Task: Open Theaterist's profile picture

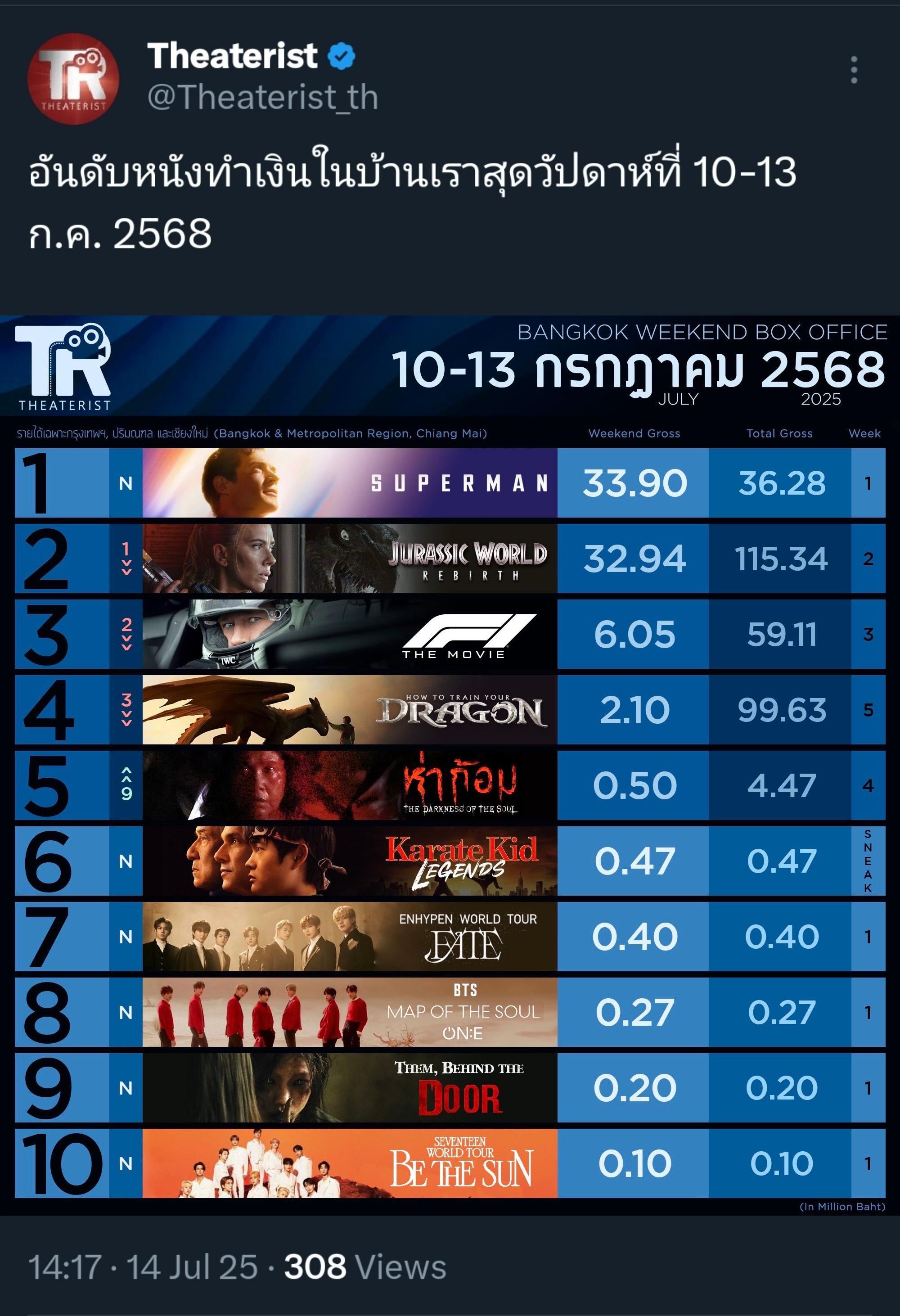Action: [x=74, y=78]
